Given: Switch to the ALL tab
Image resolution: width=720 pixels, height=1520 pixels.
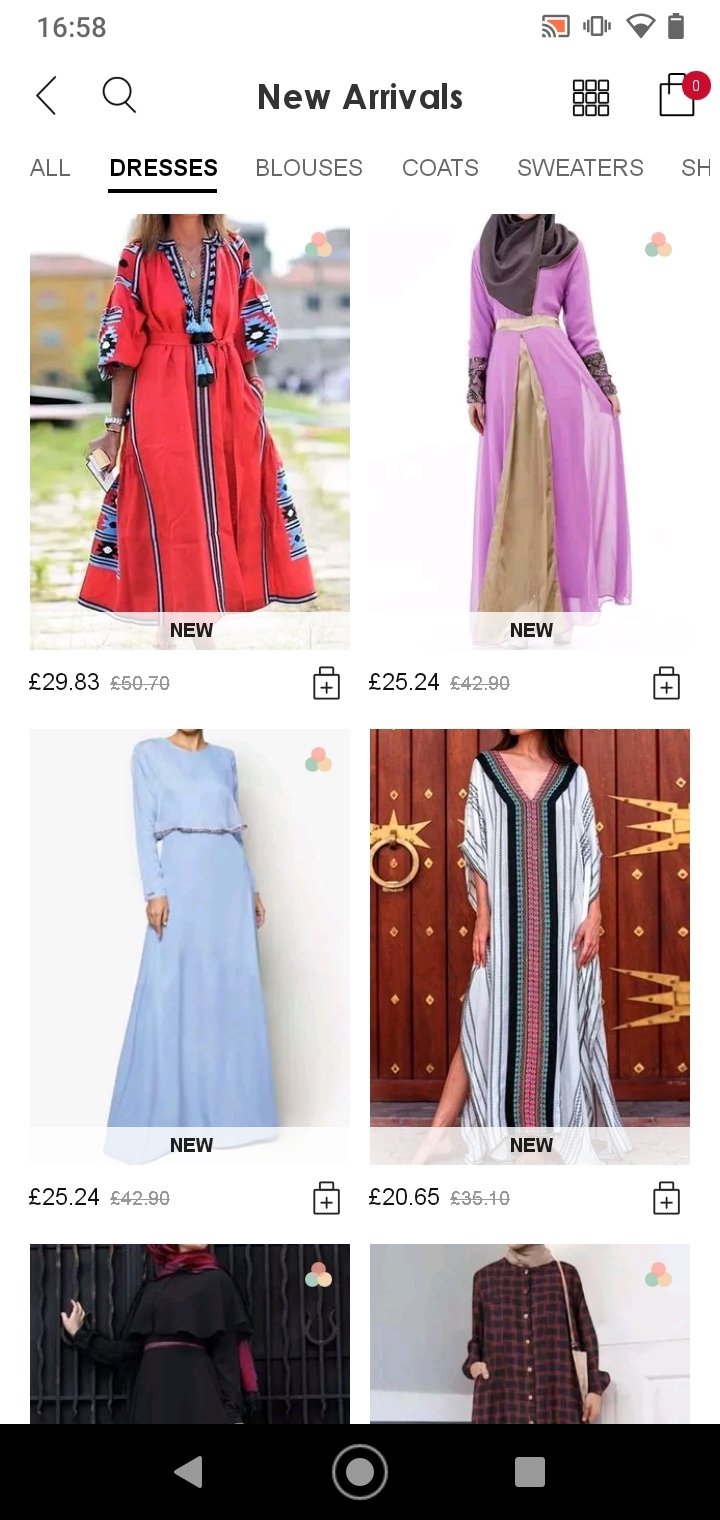Looking at the screenshot, I should click(x=50, y=168).
